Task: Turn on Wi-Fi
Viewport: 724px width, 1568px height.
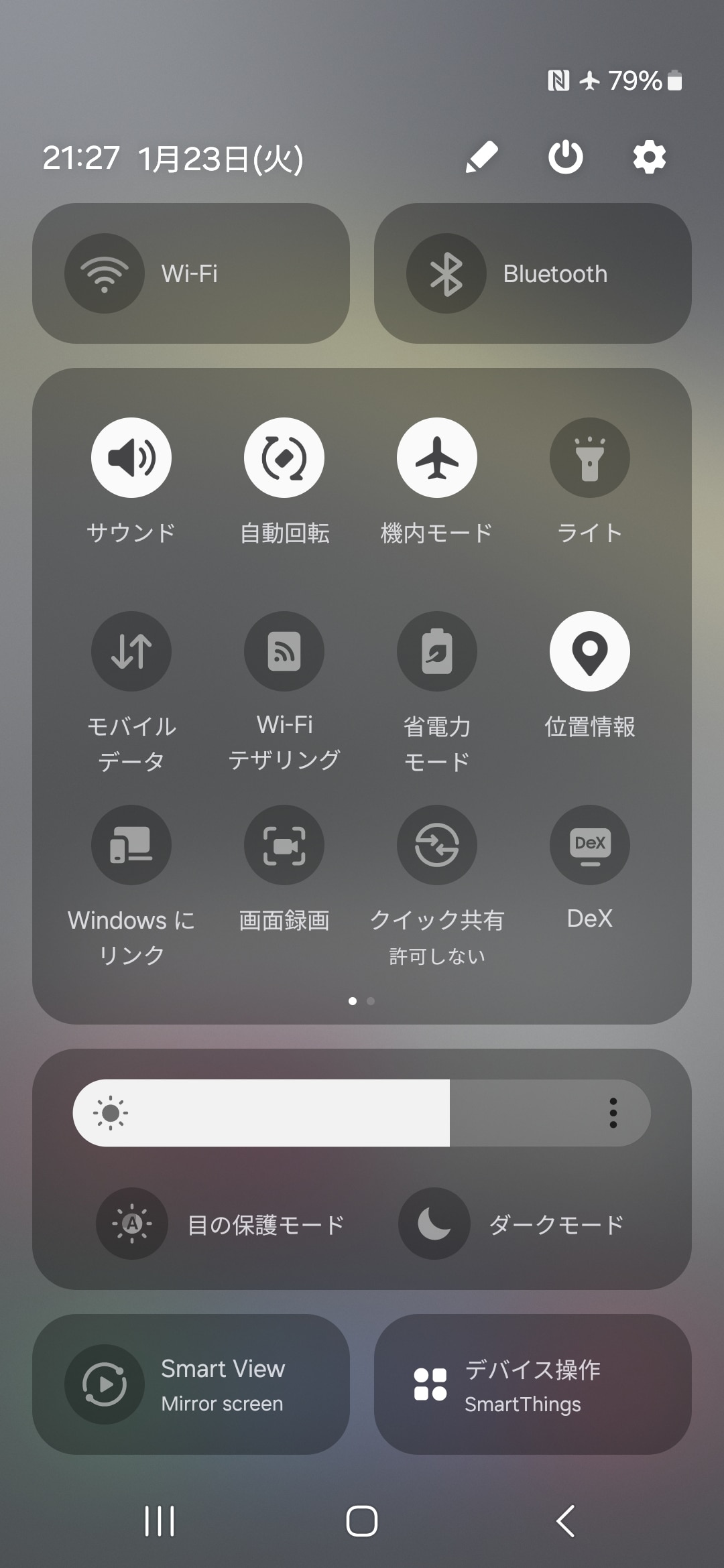Action: [x=105, y=273]
